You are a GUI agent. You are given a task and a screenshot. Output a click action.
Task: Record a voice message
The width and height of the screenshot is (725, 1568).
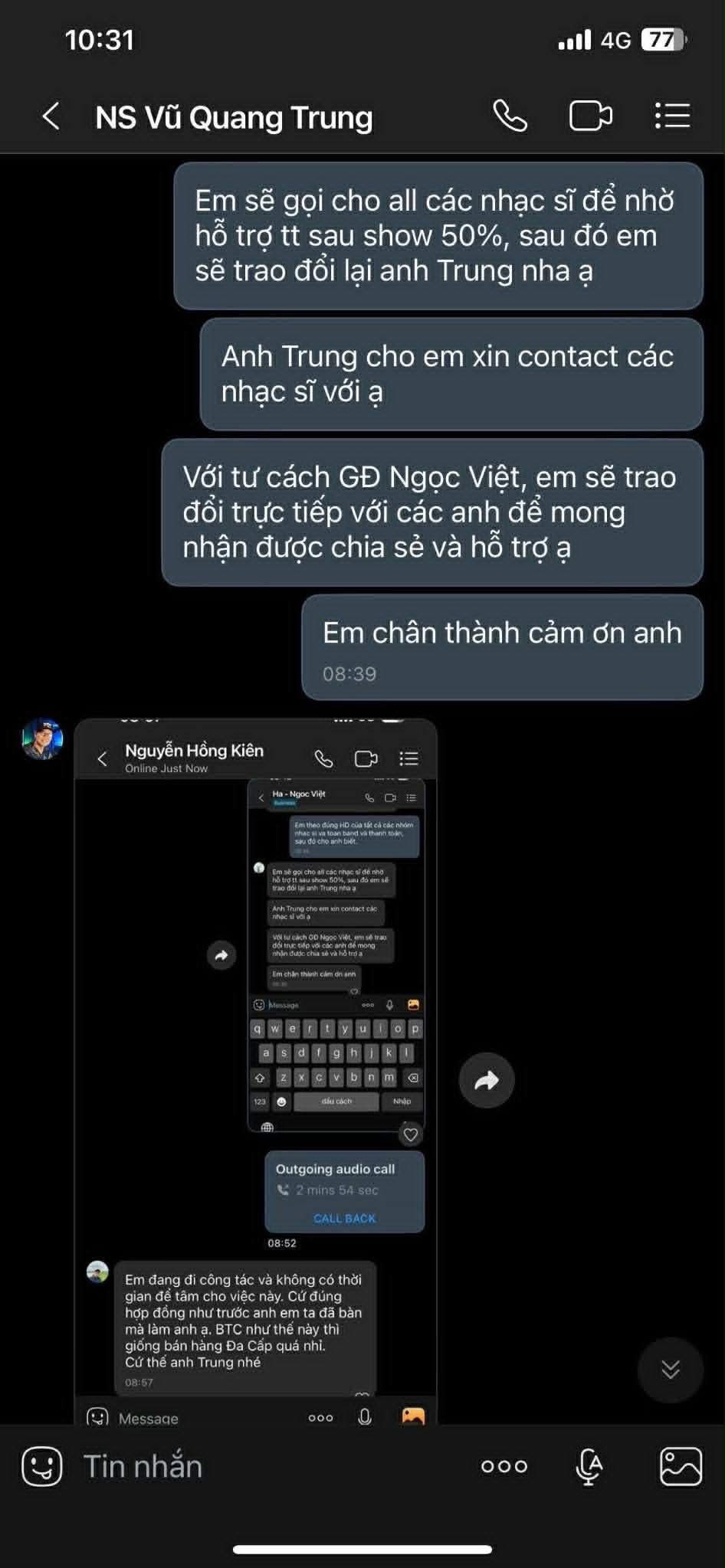589,1466
